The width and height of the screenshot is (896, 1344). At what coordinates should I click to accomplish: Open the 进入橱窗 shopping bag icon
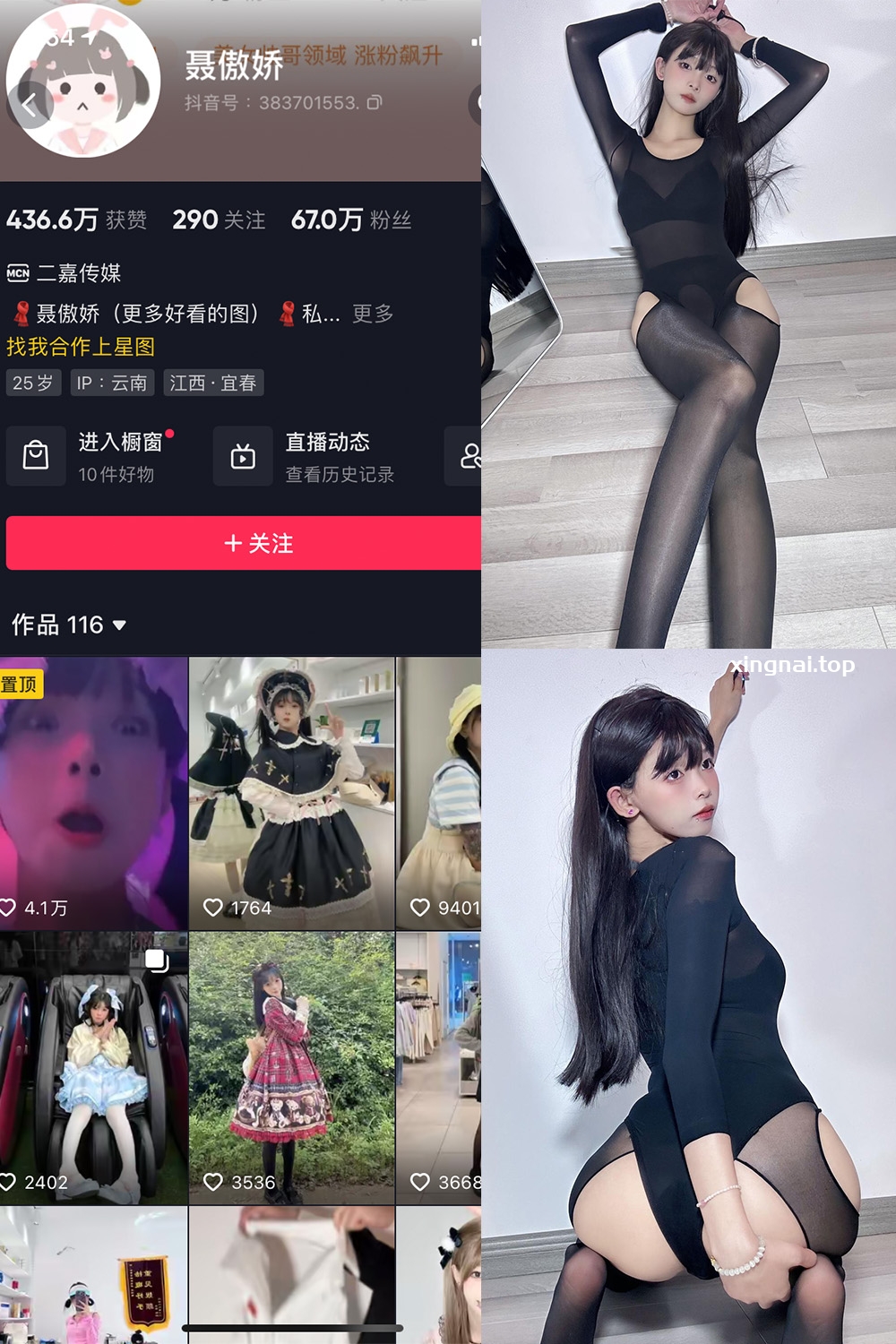click(x=36, y=456)
